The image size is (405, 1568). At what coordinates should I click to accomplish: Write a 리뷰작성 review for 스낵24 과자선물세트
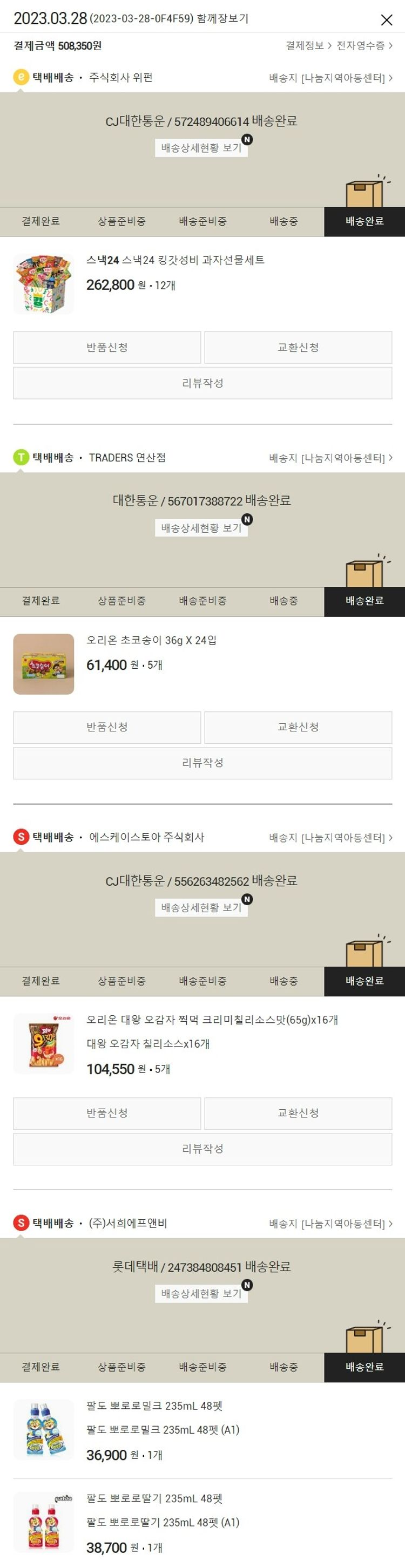202,383
